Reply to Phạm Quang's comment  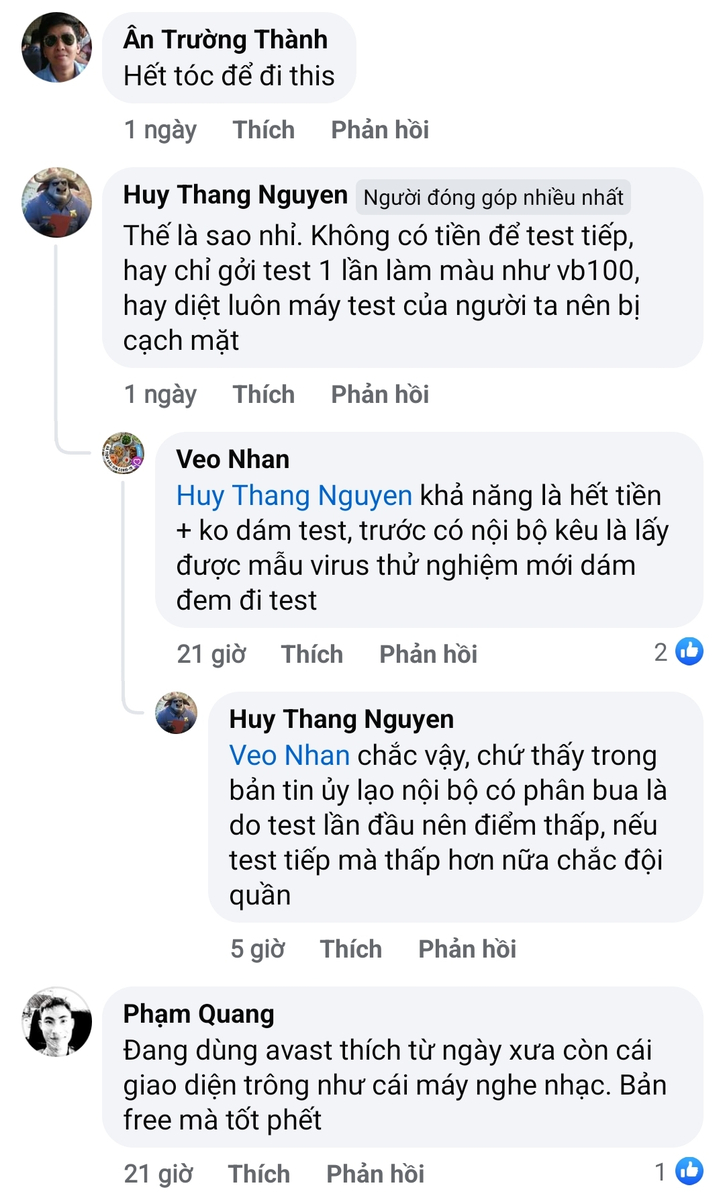(x=375, y=1174)
